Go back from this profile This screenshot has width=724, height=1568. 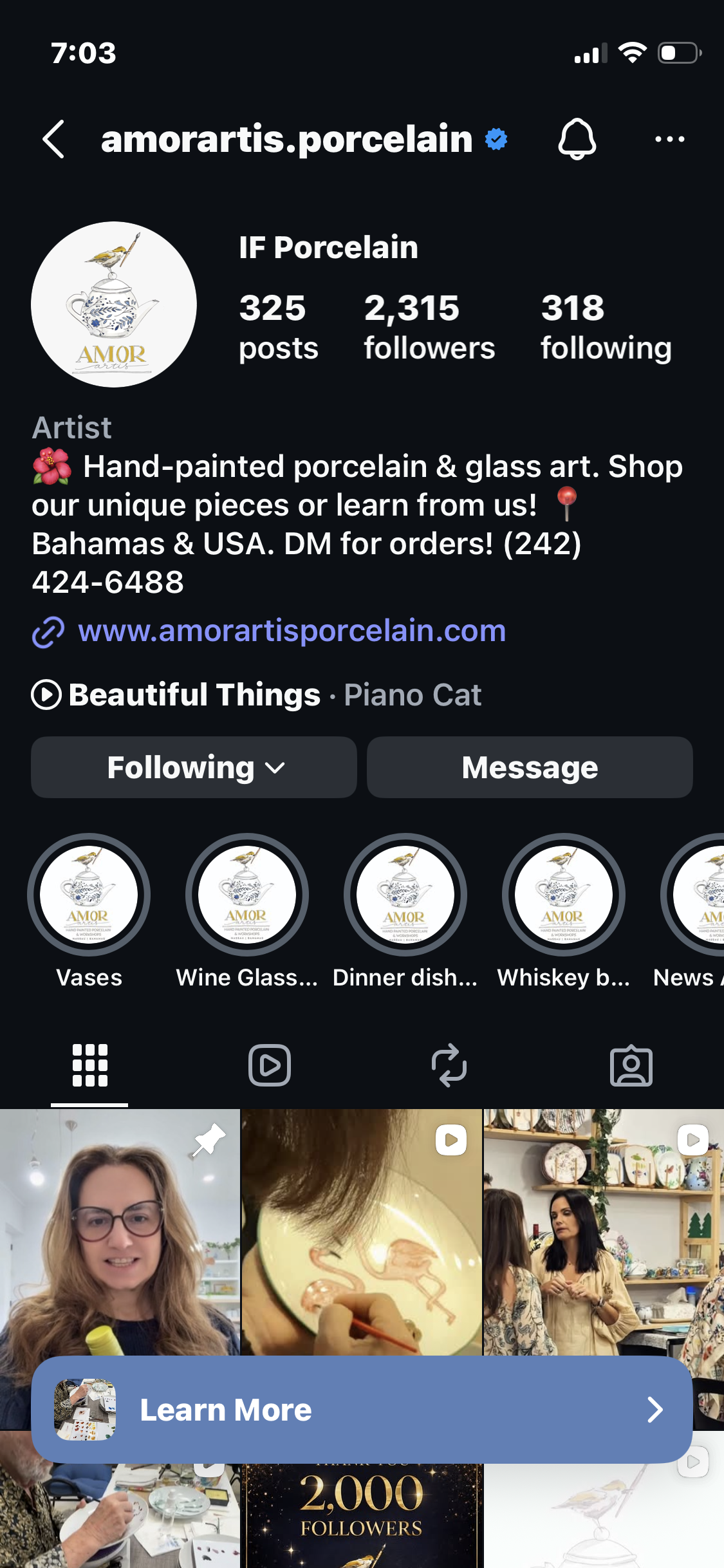[x=54, y=139]
